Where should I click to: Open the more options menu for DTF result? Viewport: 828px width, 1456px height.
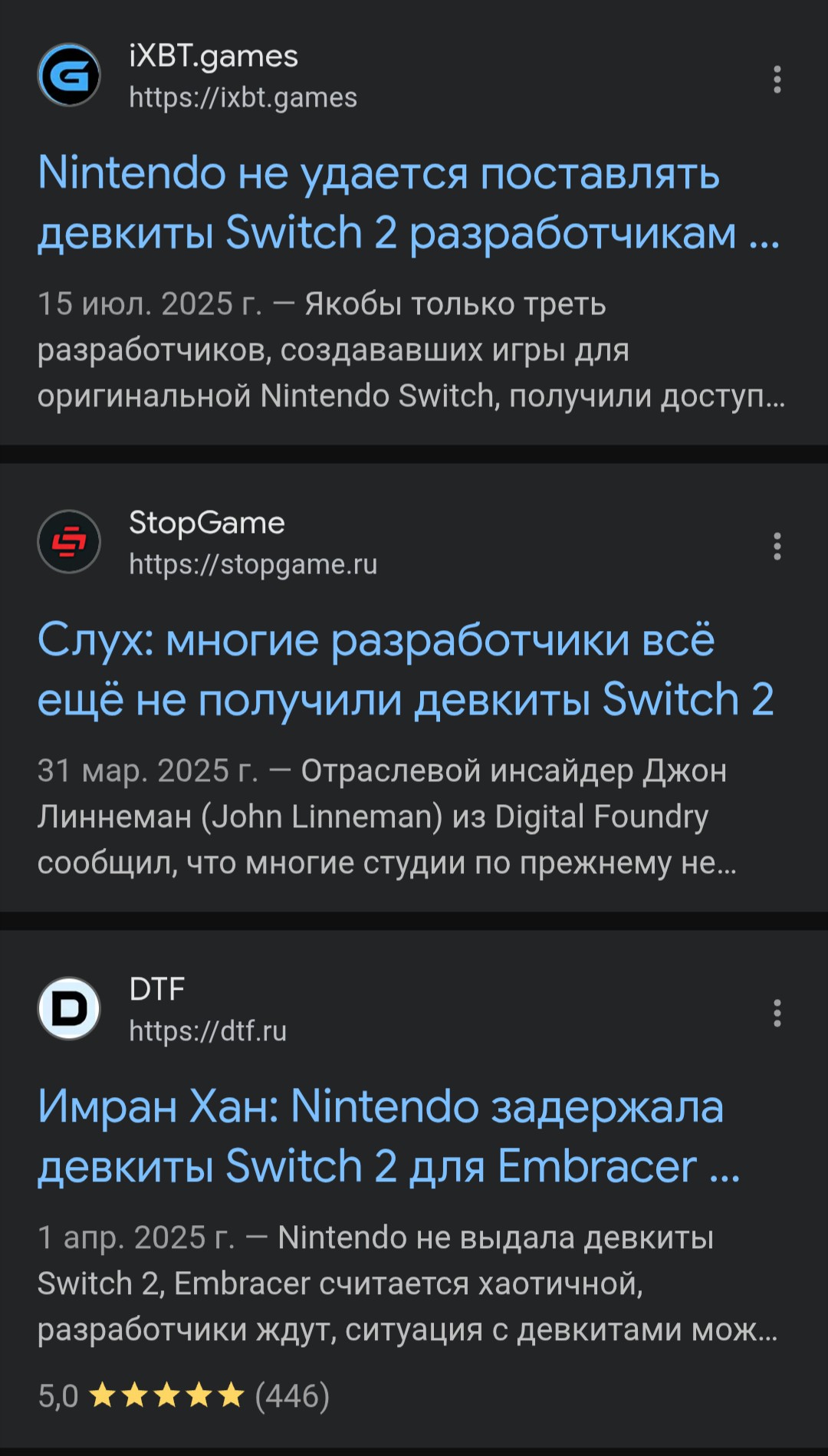click(777, 1013)
